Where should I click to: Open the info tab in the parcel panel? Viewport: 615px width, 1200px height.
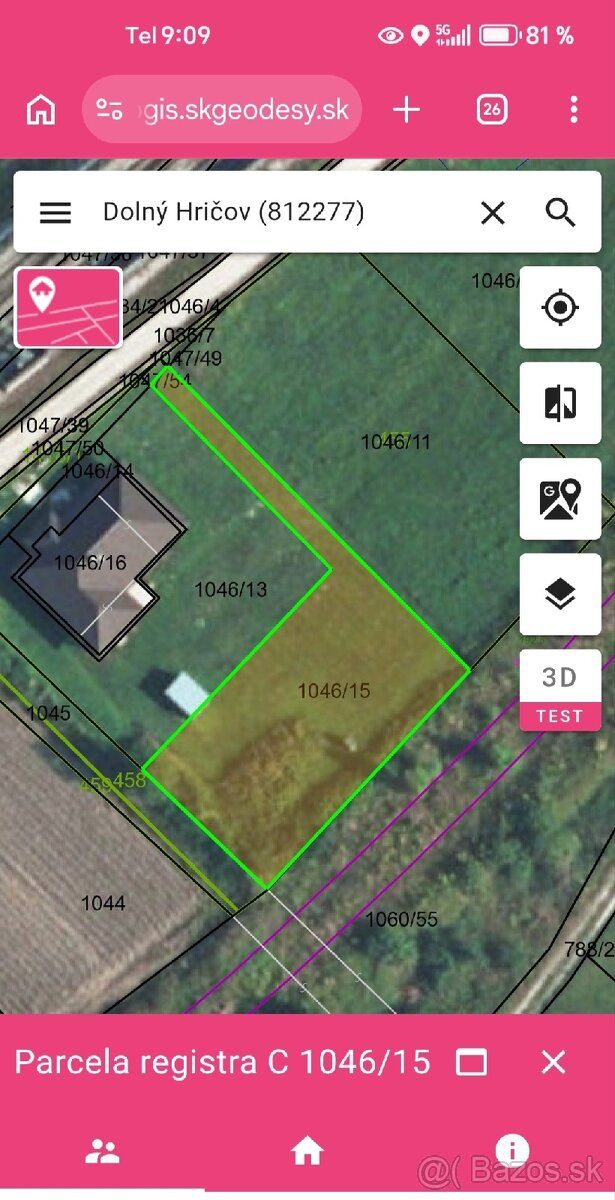pyautogui.click(x=512, y=1150)
